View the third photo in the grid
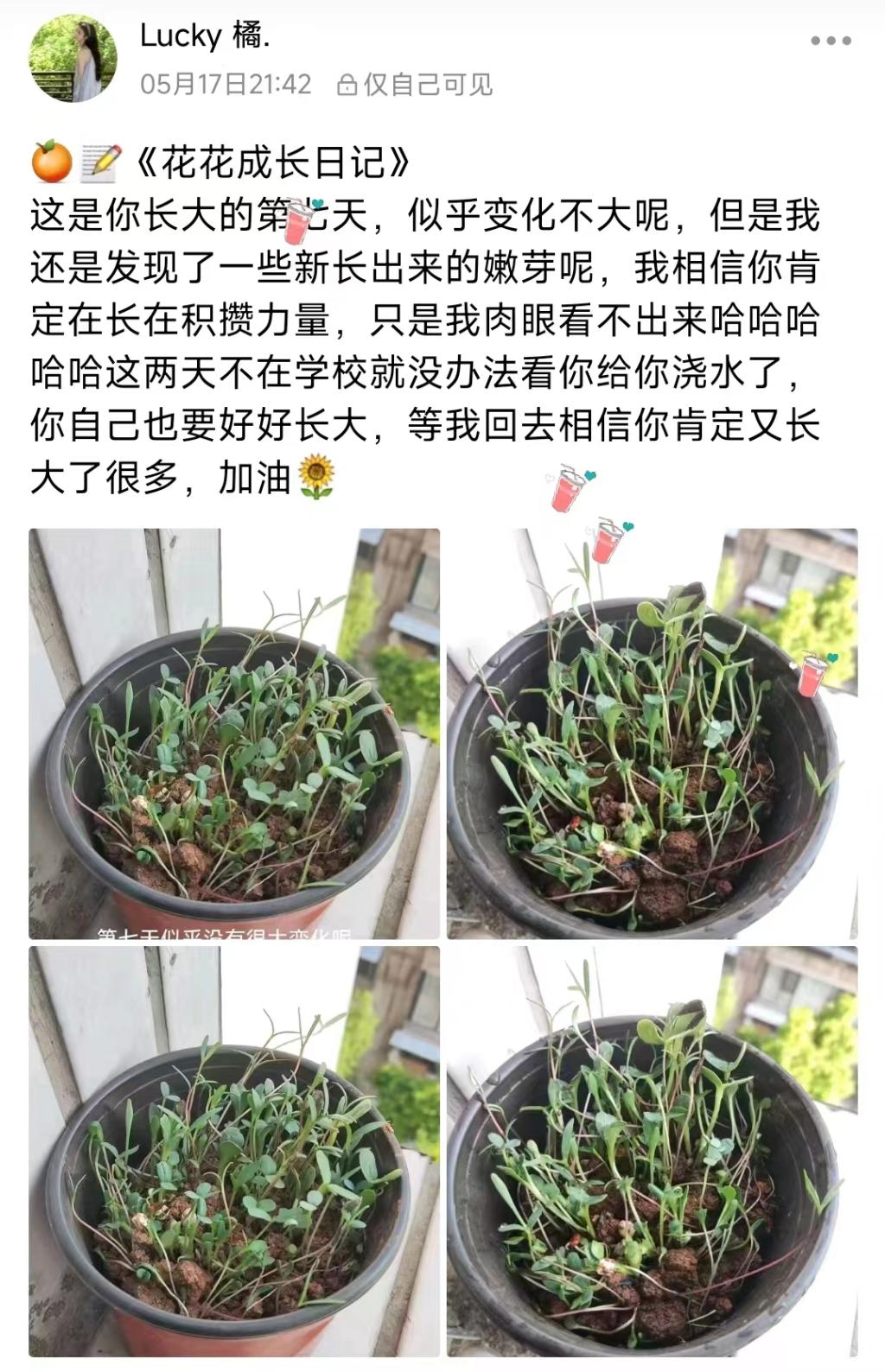The image size is (885, 1372). (x=234, y=1151)
